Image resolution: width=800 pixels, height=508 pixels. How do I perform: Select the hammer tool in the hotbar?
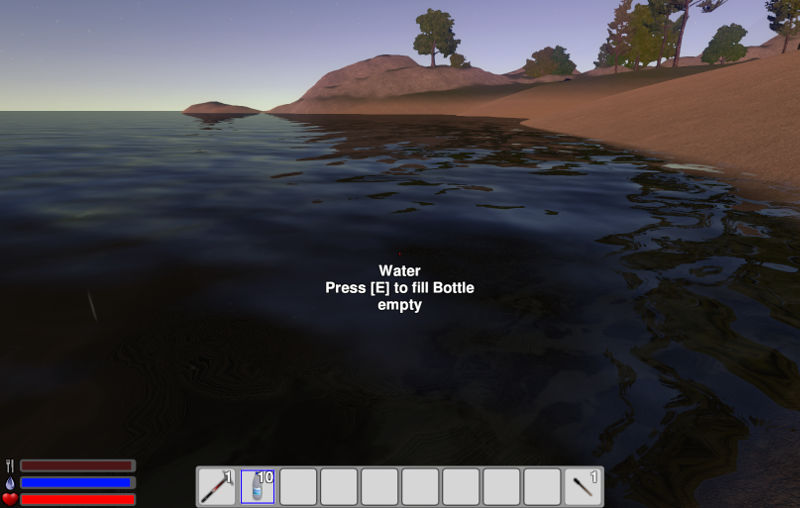[216, 487]
